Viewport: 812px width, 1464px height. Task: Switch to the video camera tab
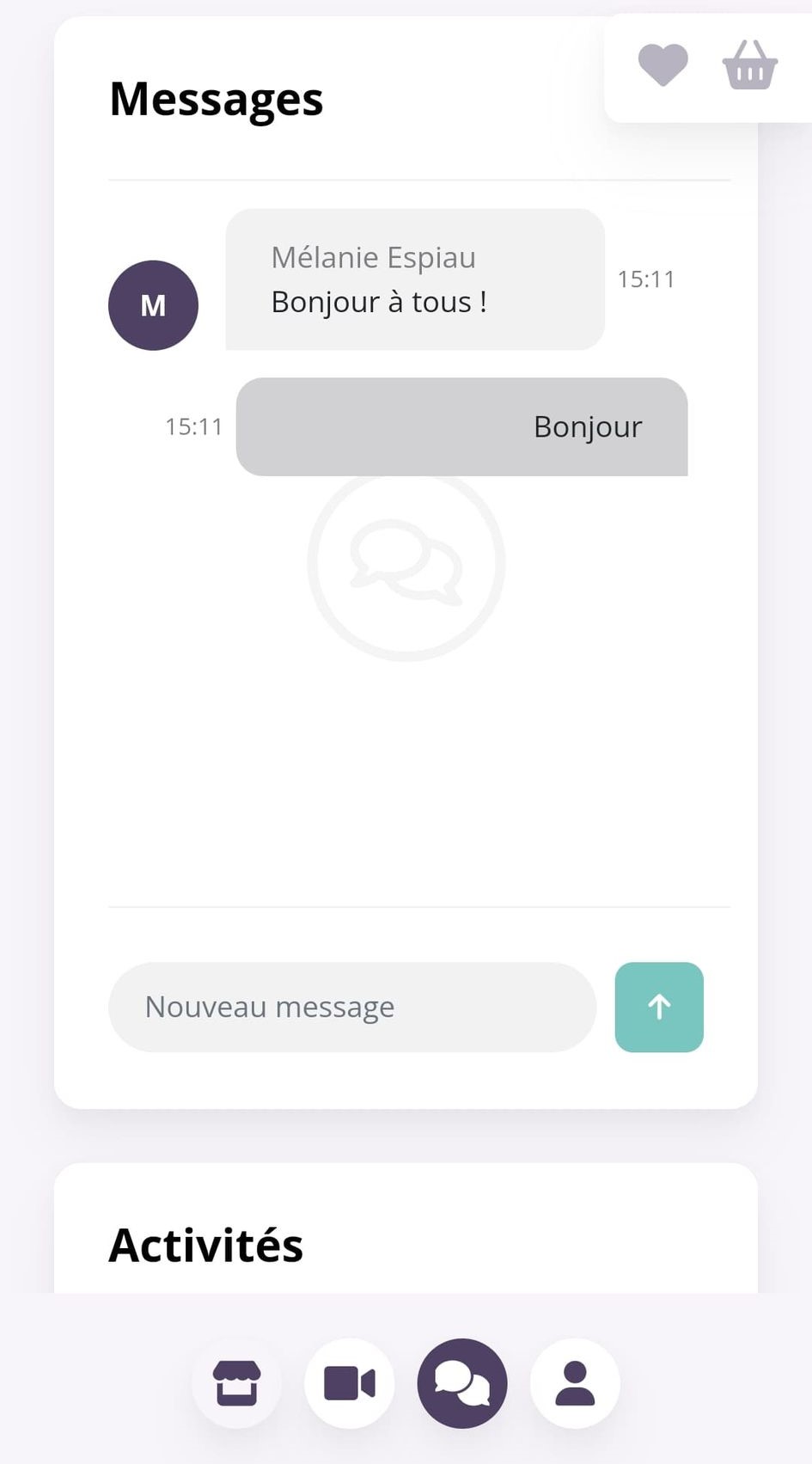(x=350, y=1383)
